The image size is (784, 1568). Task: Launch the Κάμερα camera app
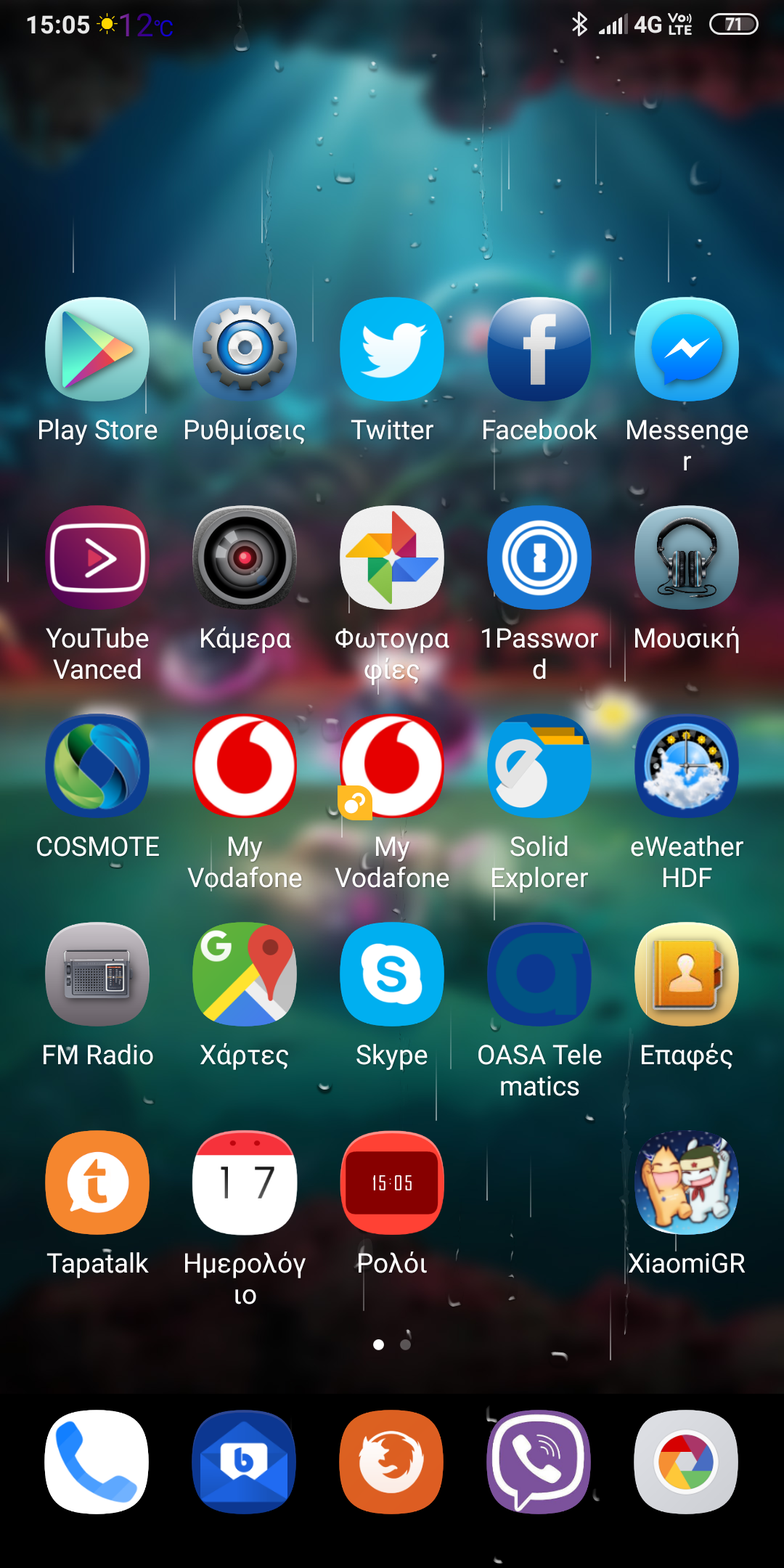tap(245, 558)
